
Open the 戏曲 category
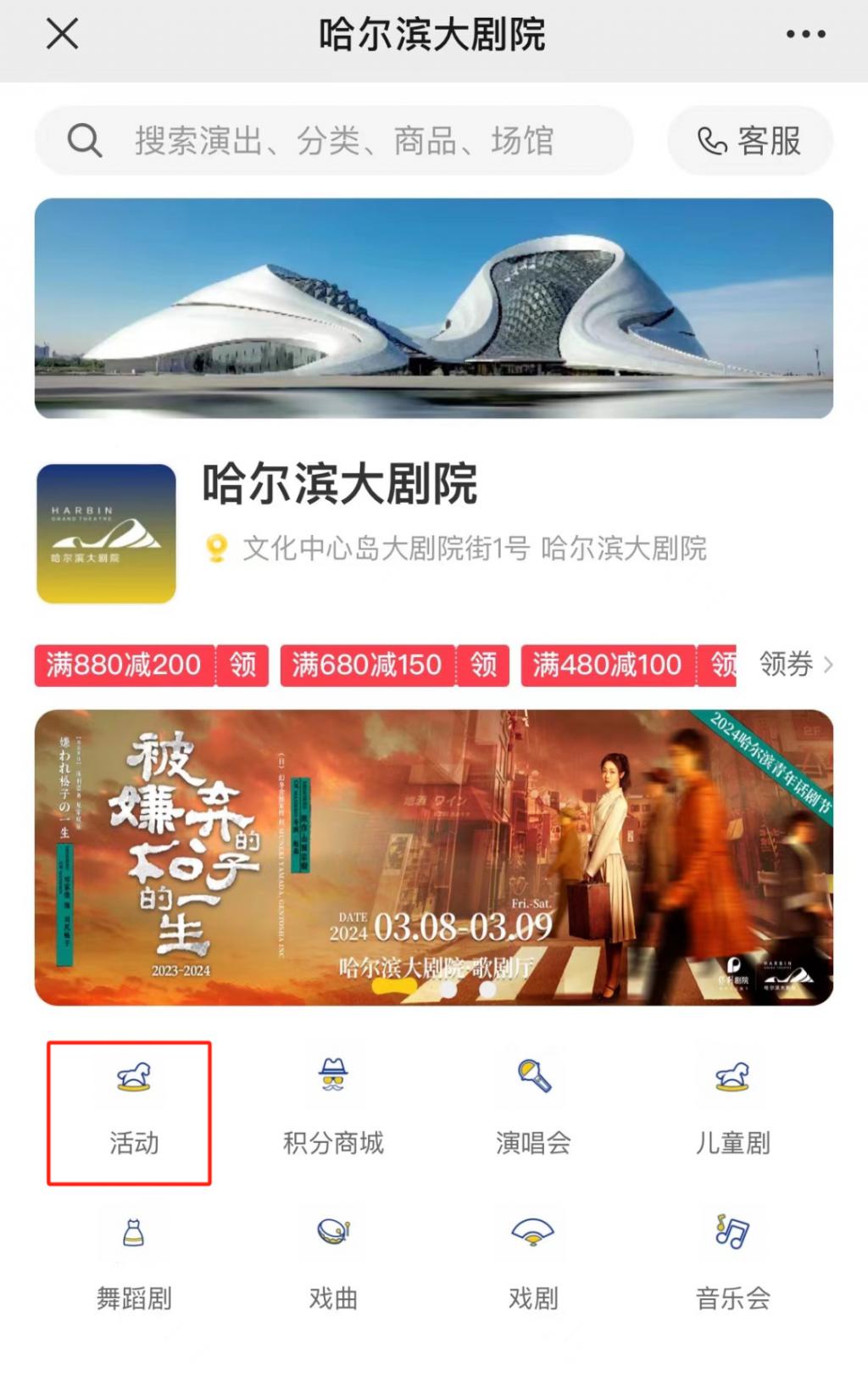[333, 1264]
